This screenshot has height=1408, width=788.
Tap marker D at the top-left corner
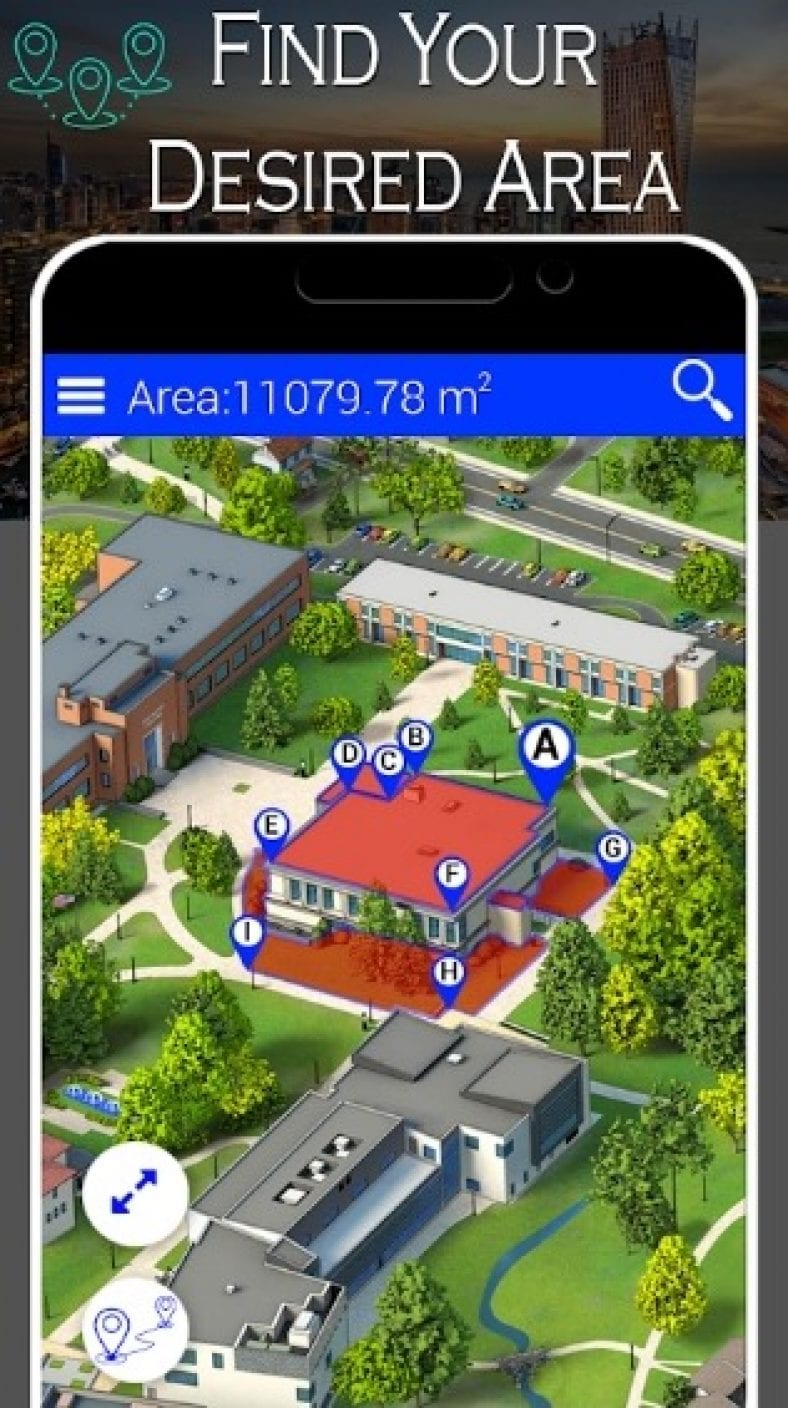pos(348,756)
